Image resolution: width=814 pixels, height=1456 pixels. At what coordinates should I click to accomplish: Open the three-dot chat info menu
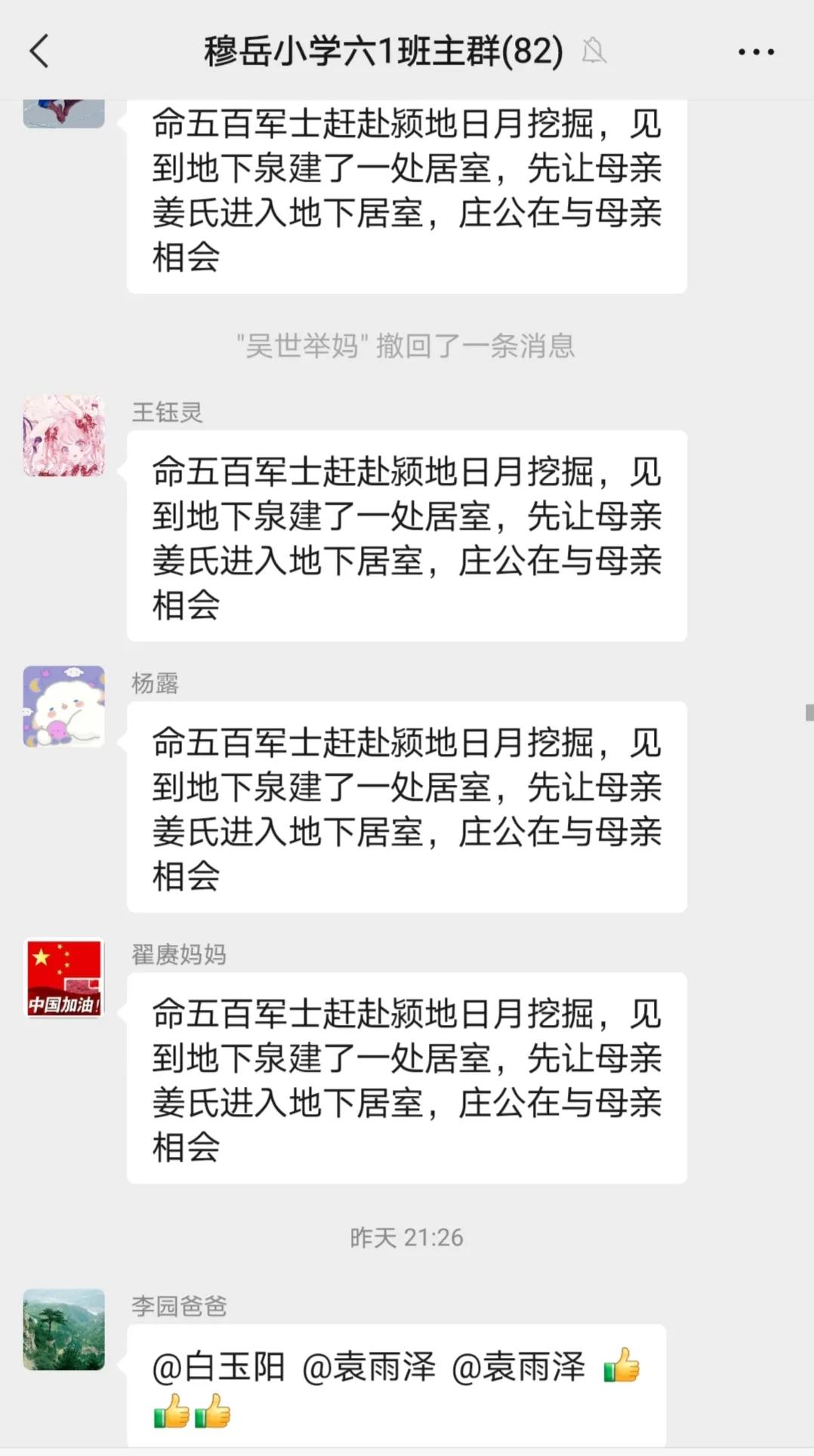(x=756, y=52)
